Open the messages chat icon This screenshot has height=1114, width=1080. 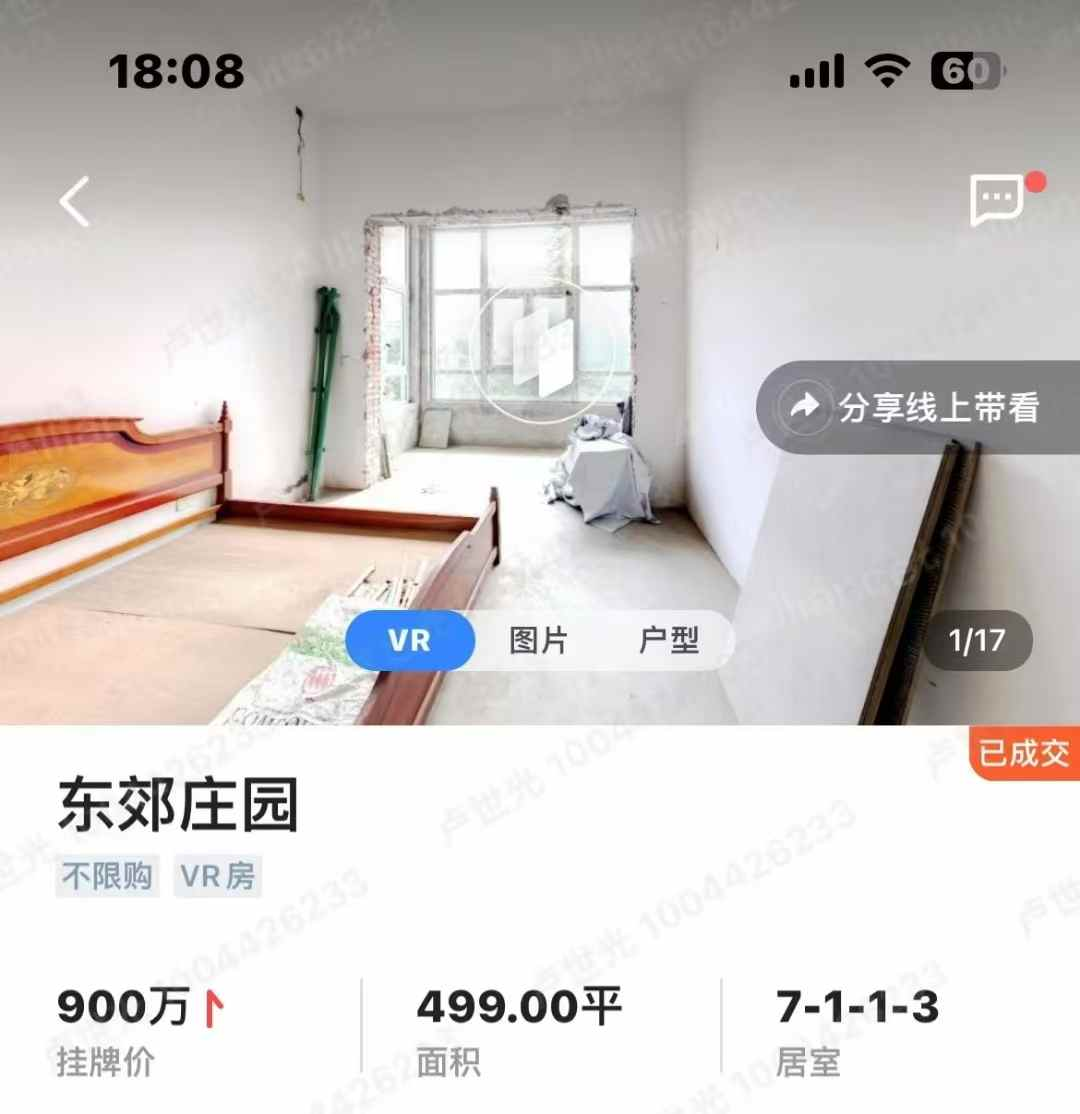(997, 201)
